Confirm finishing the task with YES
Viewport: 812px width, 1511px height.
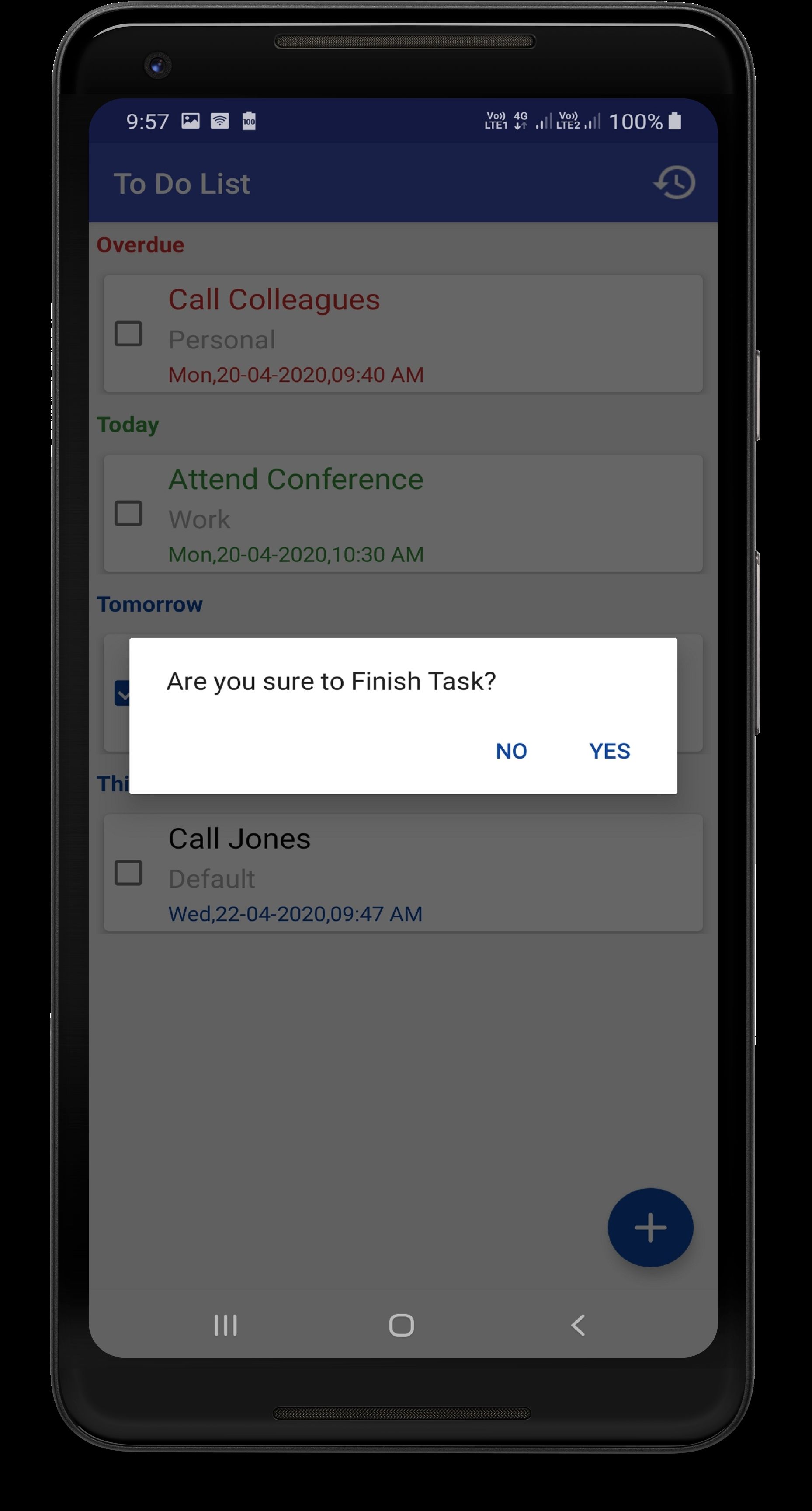tap(609, 751)
